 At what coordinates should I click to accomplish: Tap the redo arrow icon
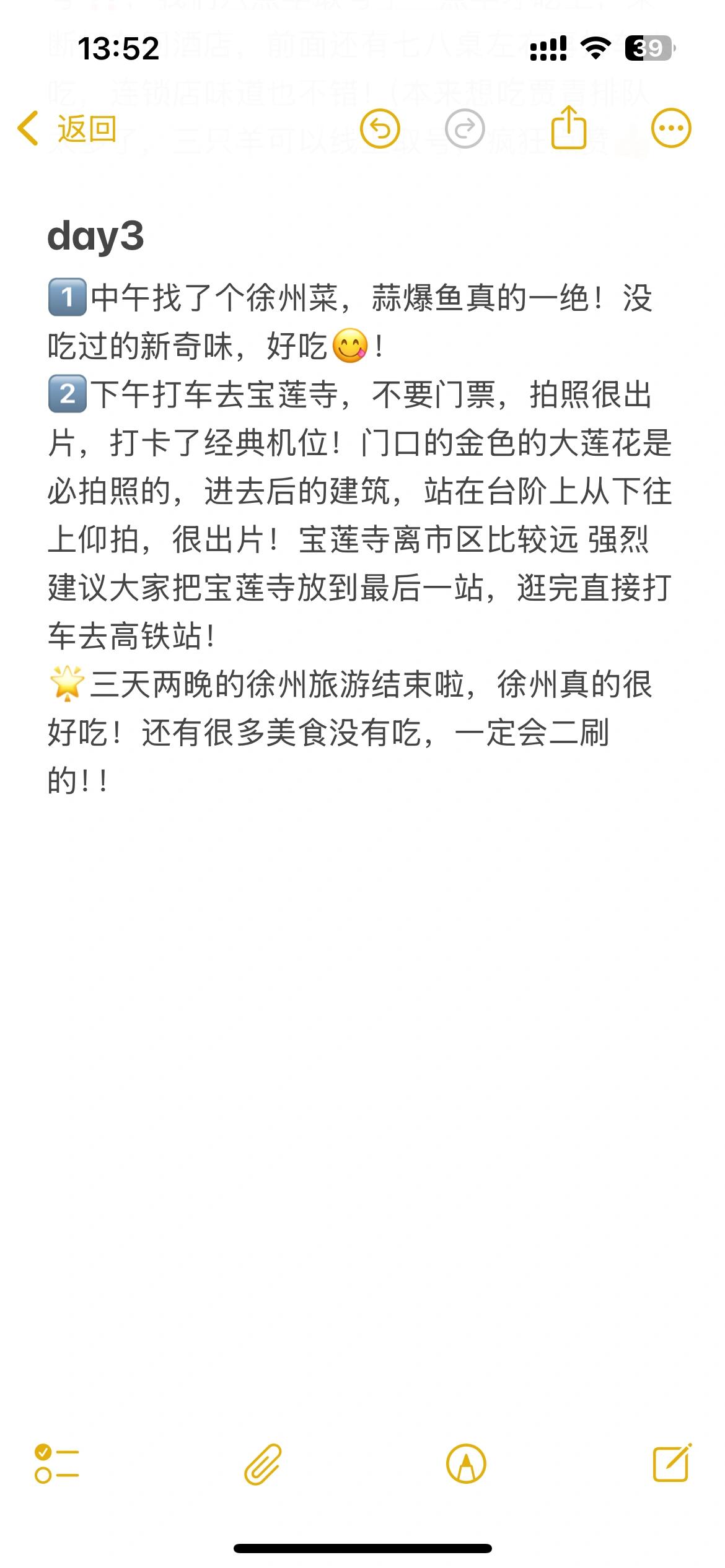[465, 129]
